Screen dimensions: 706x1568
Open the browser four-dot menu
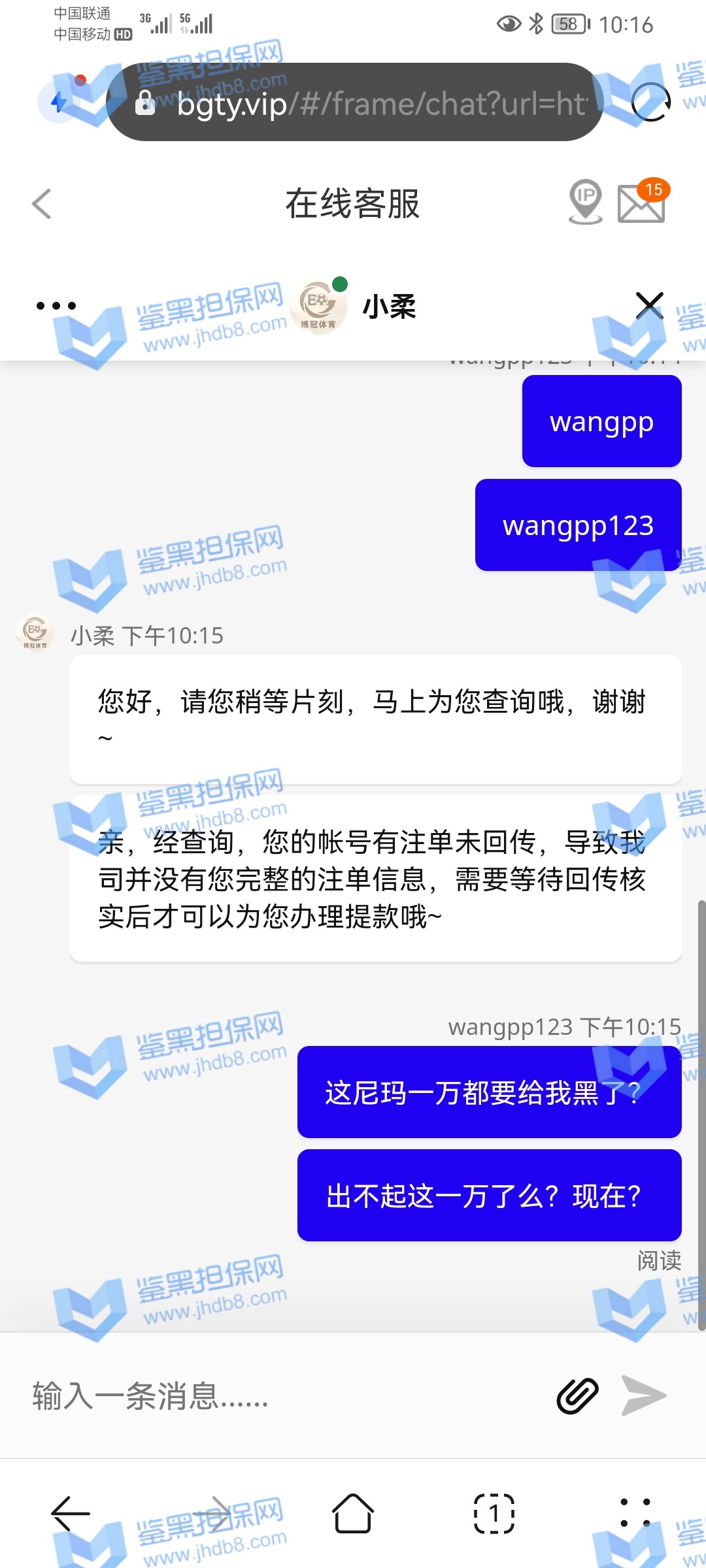pos(635,1513)
